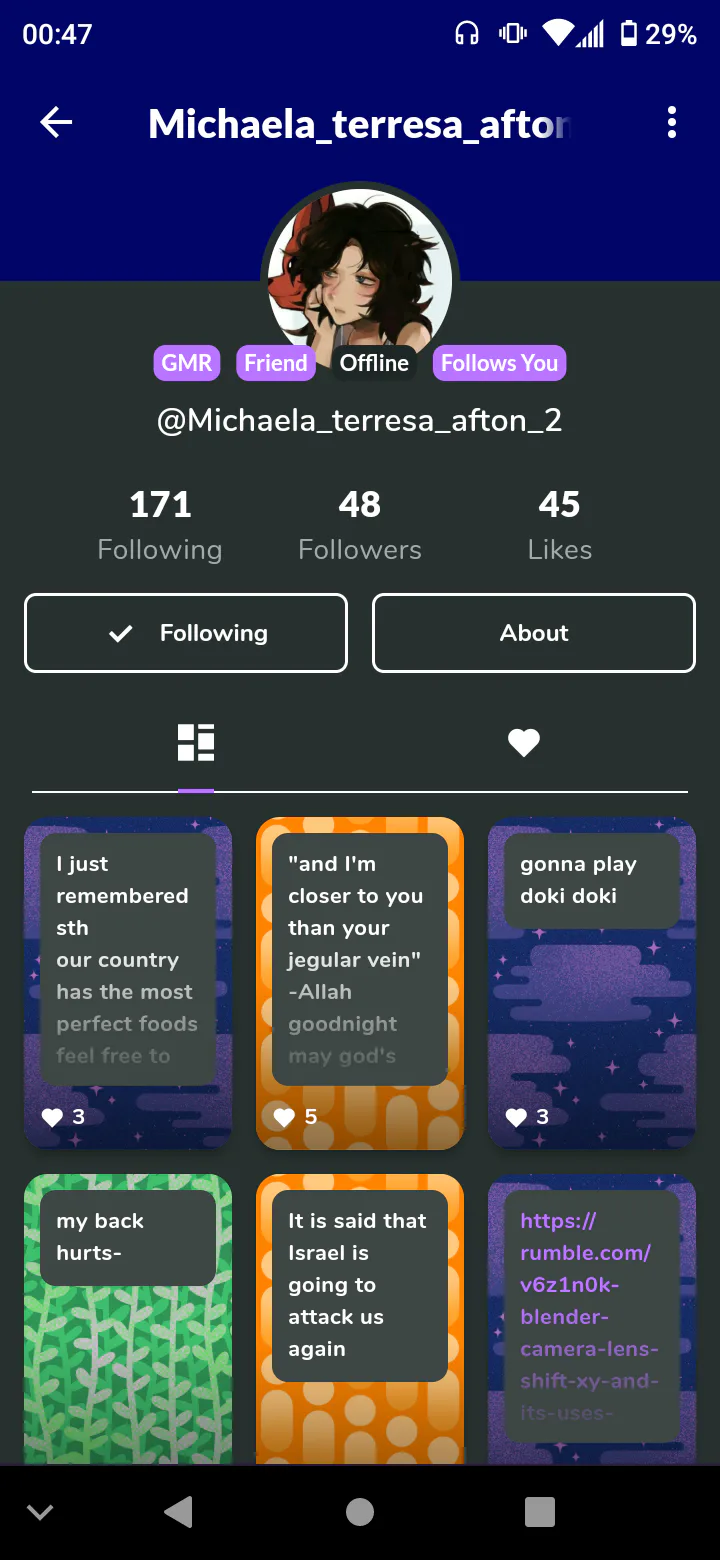Open the three-dot overflow menu

pyautogui.click(x=671, y=123)
